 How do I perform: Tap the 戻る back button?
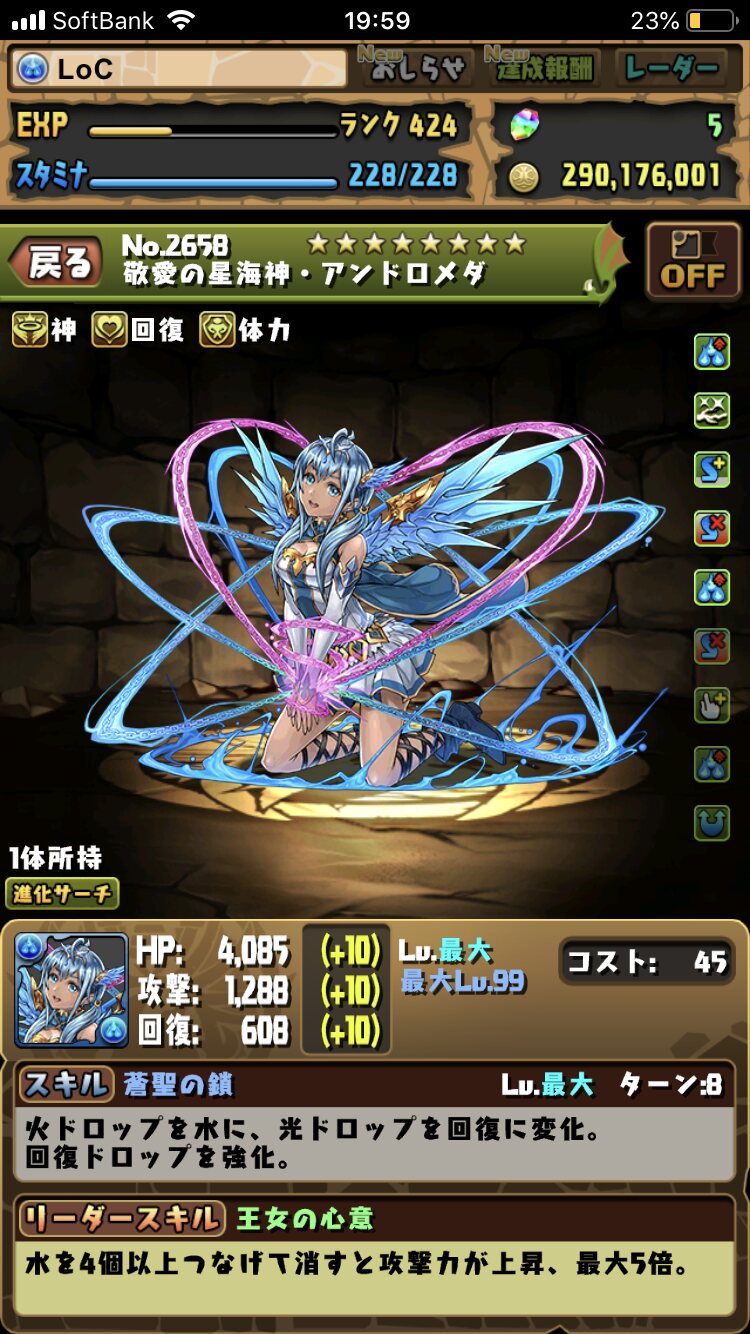click(x=57, y=263)
